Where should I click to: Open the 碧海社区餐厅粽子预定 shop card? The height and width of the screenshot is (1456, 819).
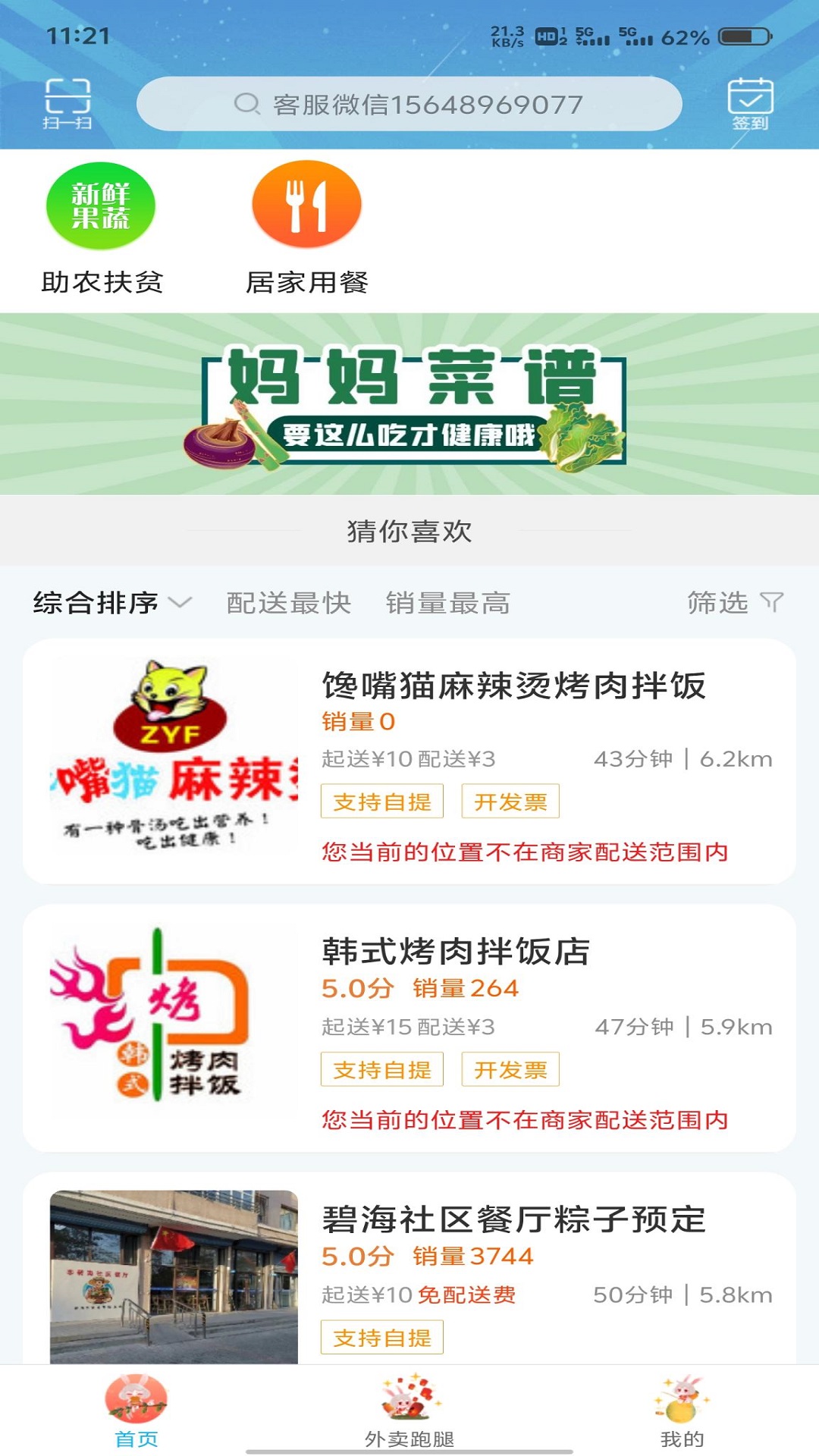[x=409, y=1268]
